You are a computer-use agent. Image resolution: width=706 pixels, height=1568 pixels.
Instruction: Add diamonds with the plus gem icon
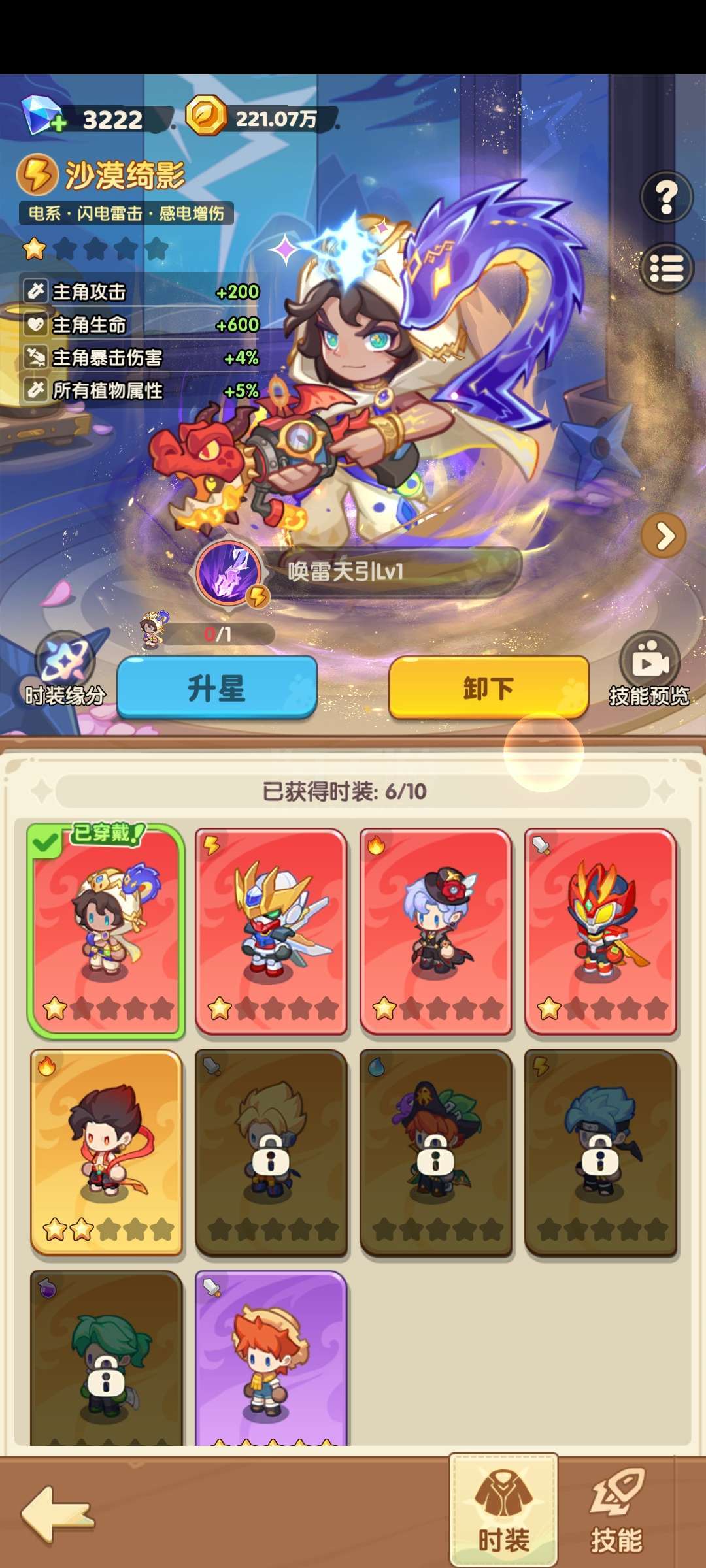coord(43,116)
